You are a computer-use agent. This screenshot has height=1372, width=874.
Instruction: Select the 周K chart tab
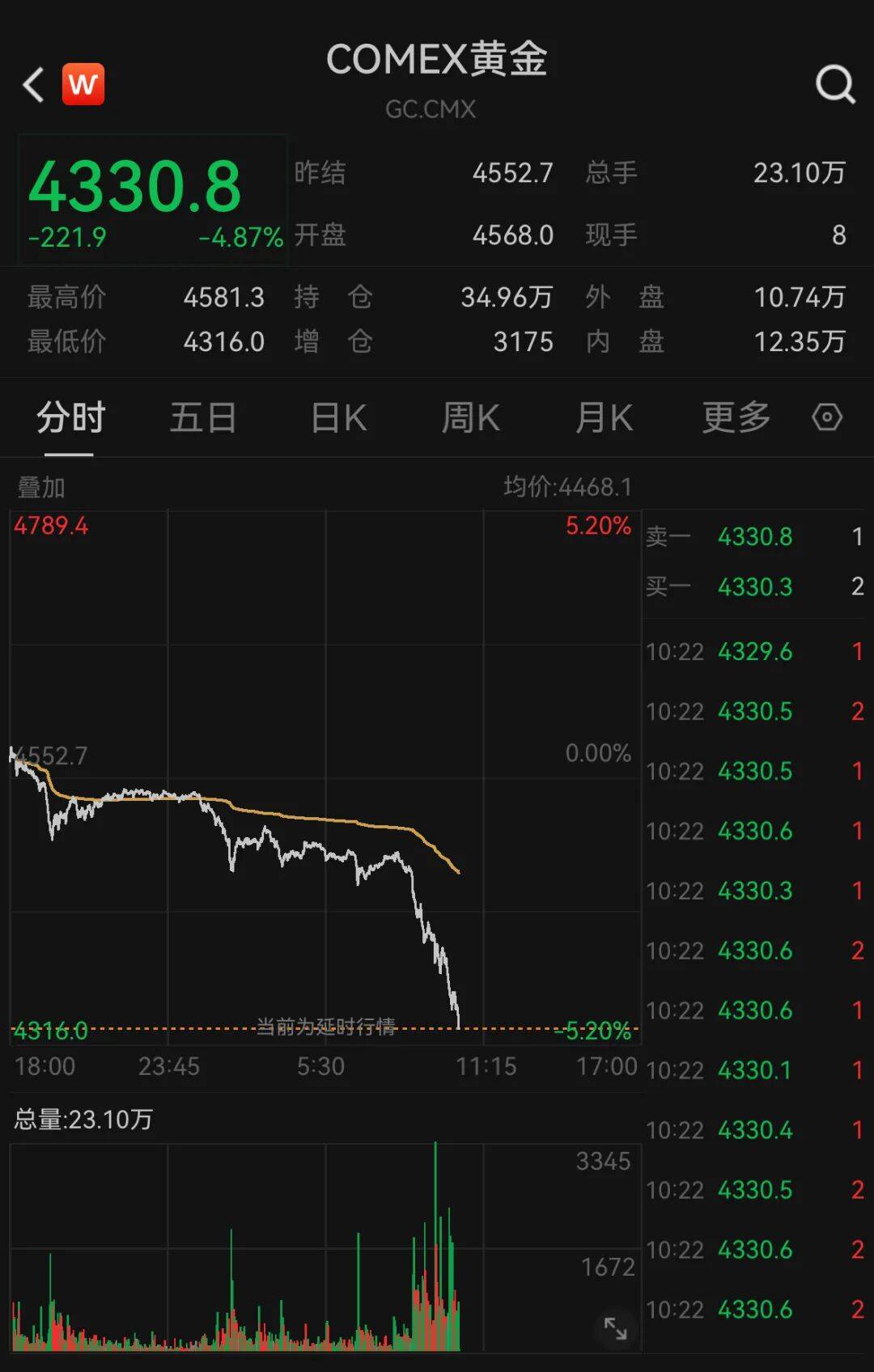470,418
